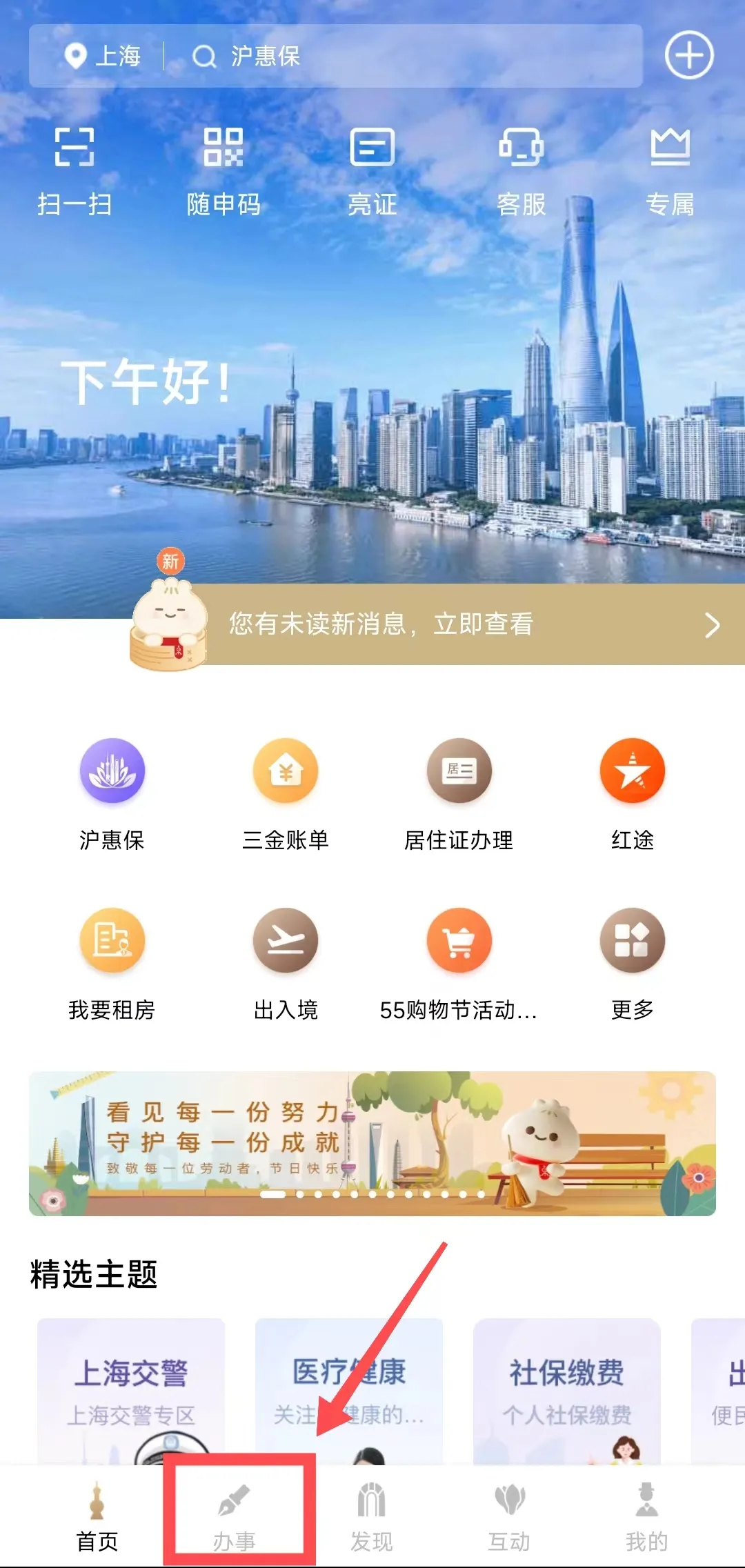Open 出入境 service
This screenshot has width=745, height=1568.
point(286,963)
